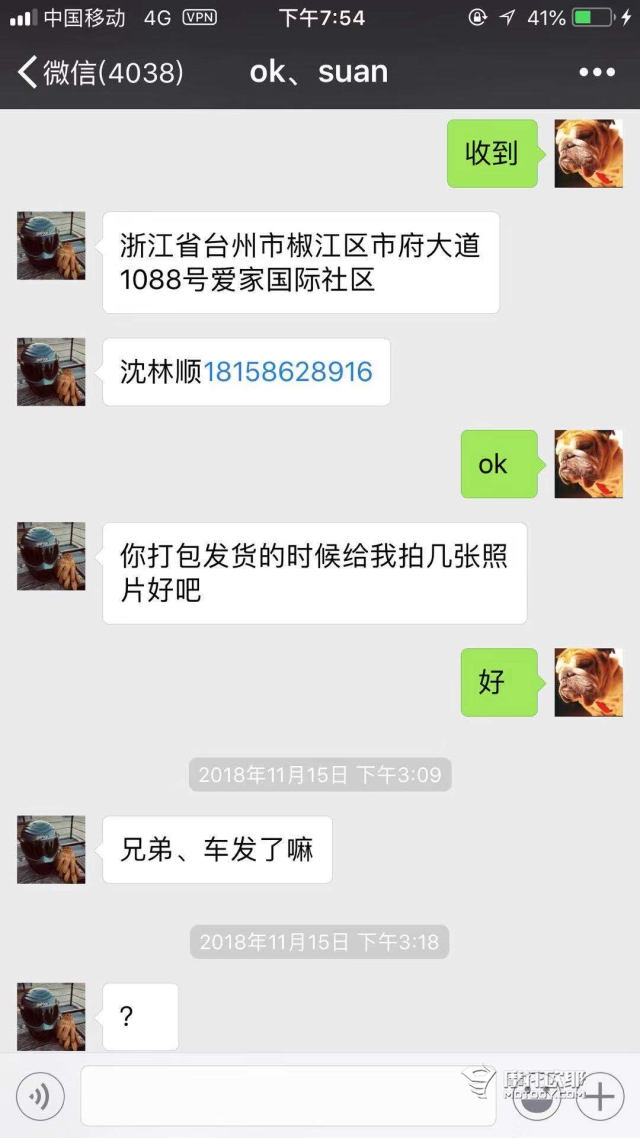Image resolution: width=640 pixels, height=1138 pixels.
Task: Open the plus attachment menu
Action: point(600,1097)
